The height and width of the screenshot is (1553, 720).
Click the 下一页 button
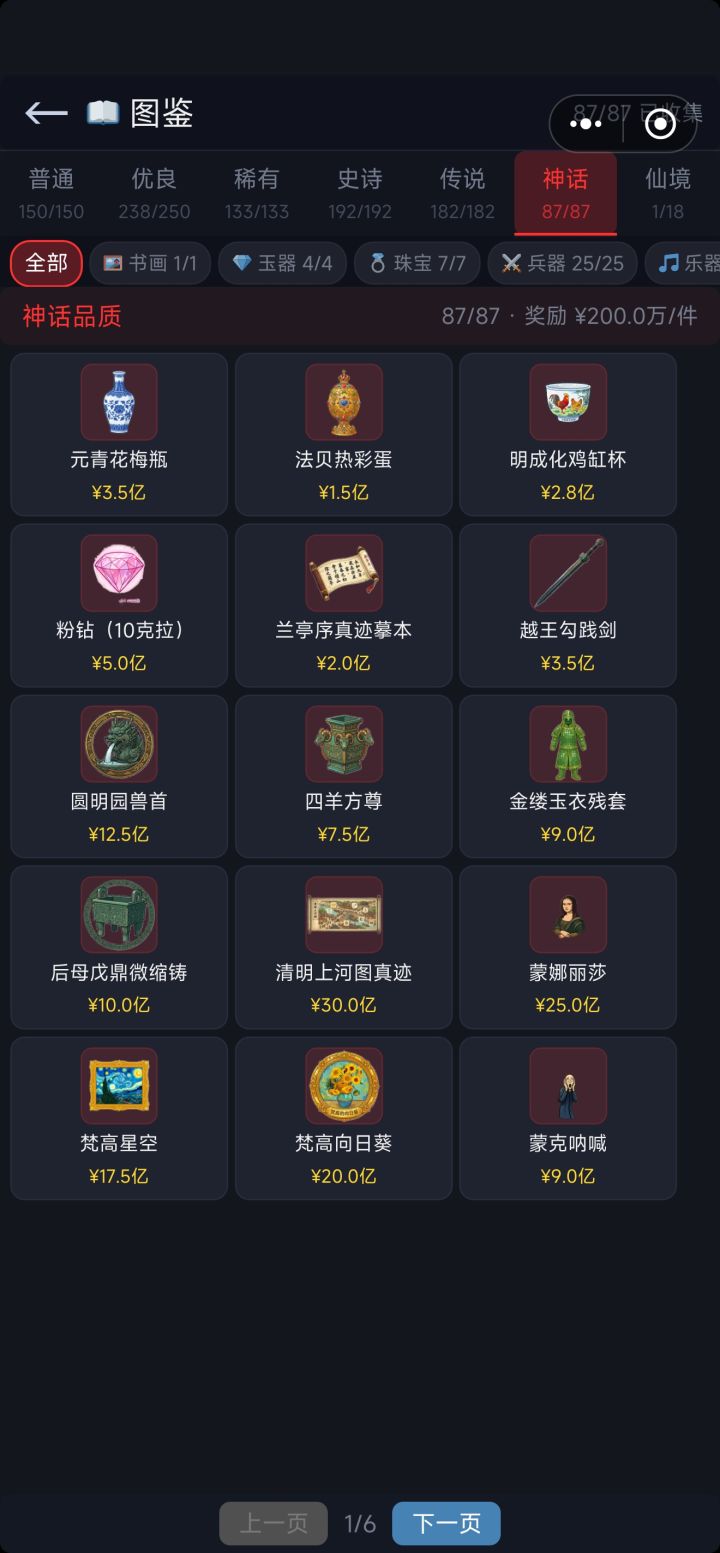click(x=446, y=1523)
